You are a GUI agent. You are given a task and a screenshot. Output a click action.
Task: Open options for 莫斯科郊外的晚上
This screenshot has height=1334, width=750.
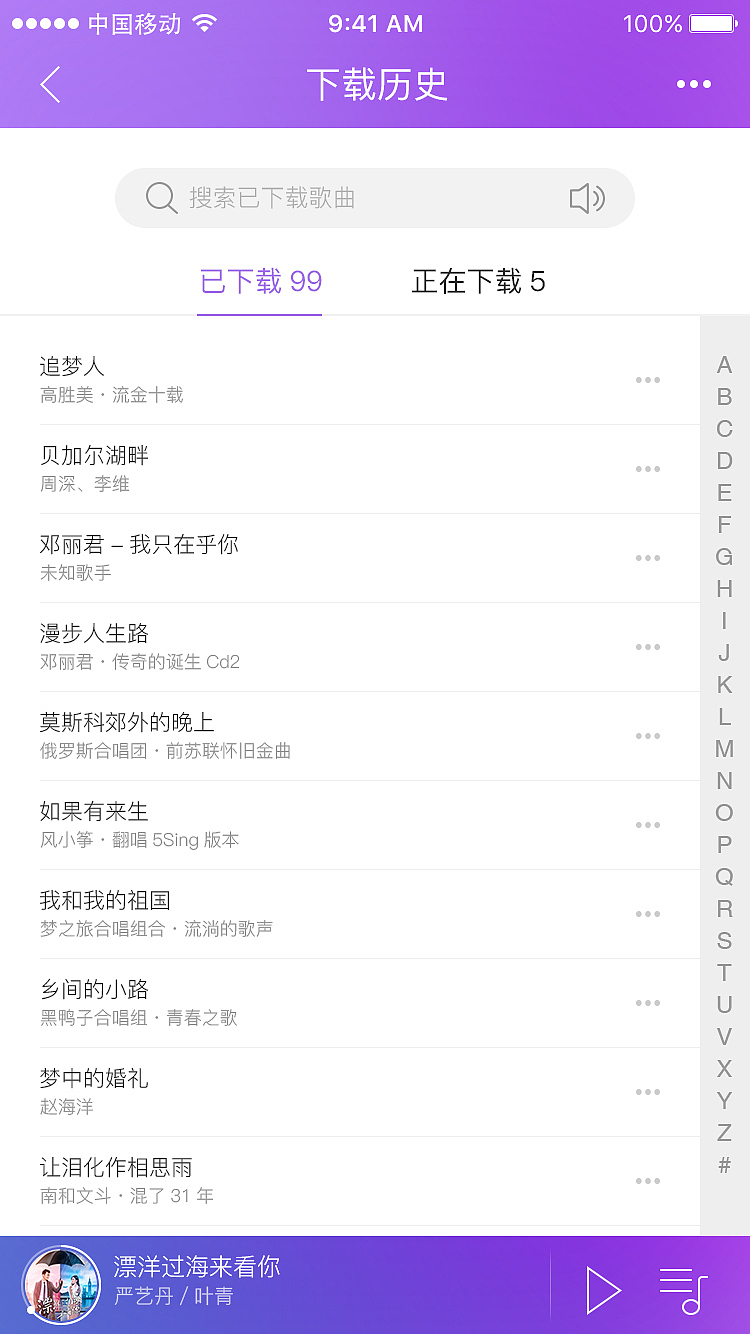[x=648, y=736]
